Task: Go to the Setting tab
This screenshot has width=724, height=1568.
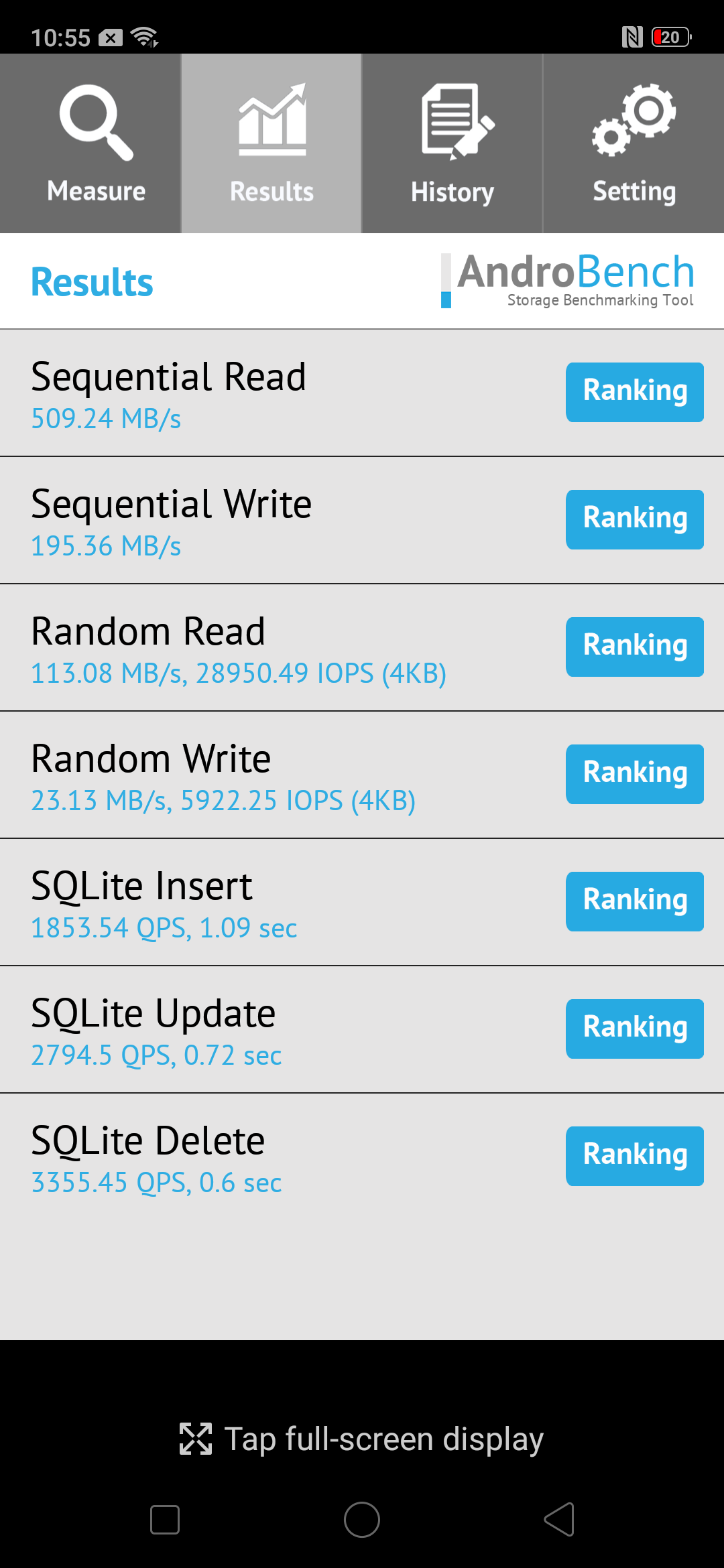Action: tap(633, 143)
